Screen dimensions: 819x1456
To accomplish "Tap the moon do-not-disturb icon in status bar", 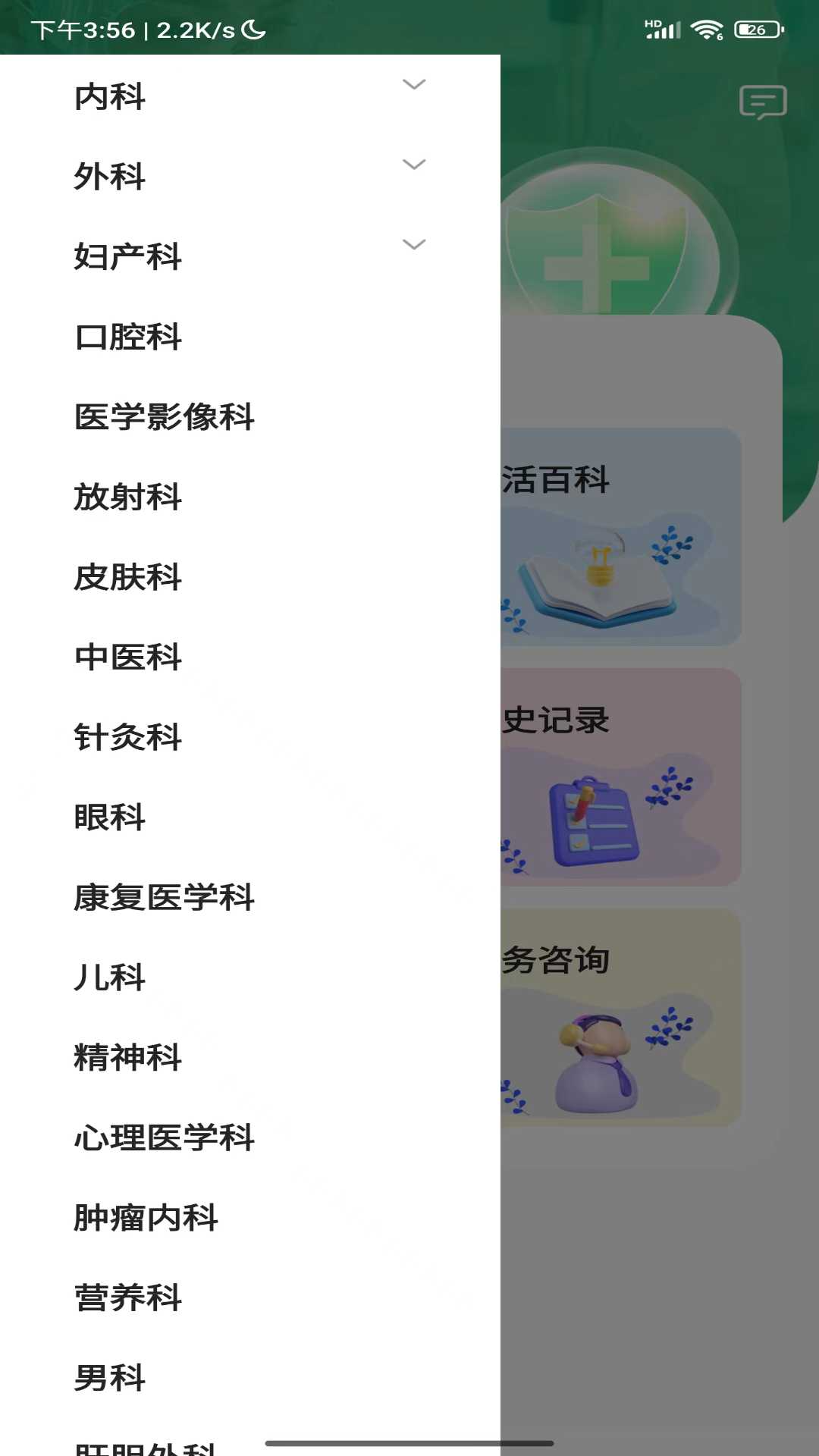I will (253, 29).
